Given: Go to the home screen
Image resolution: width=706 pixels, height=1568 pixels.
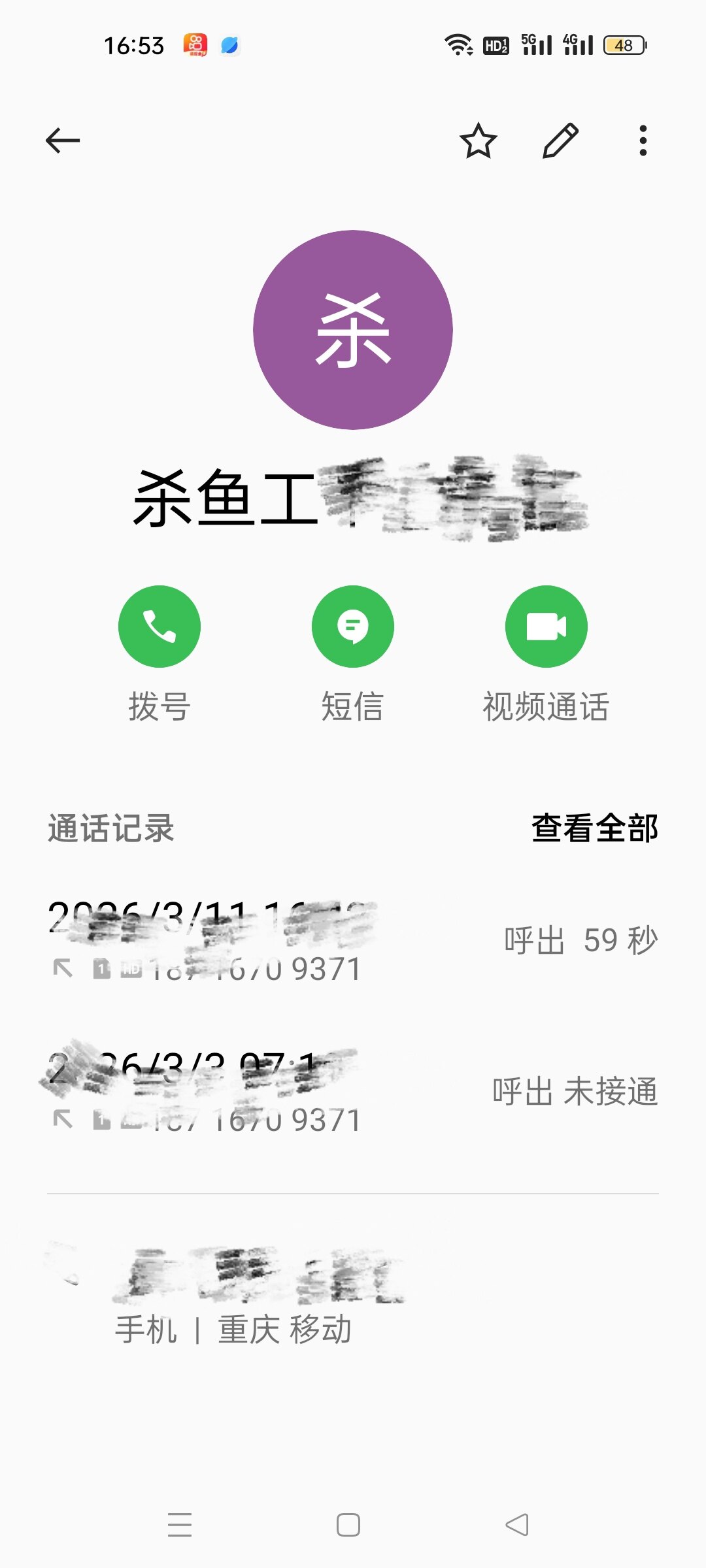Looking at the screenshot, I should coord(348,1524).
